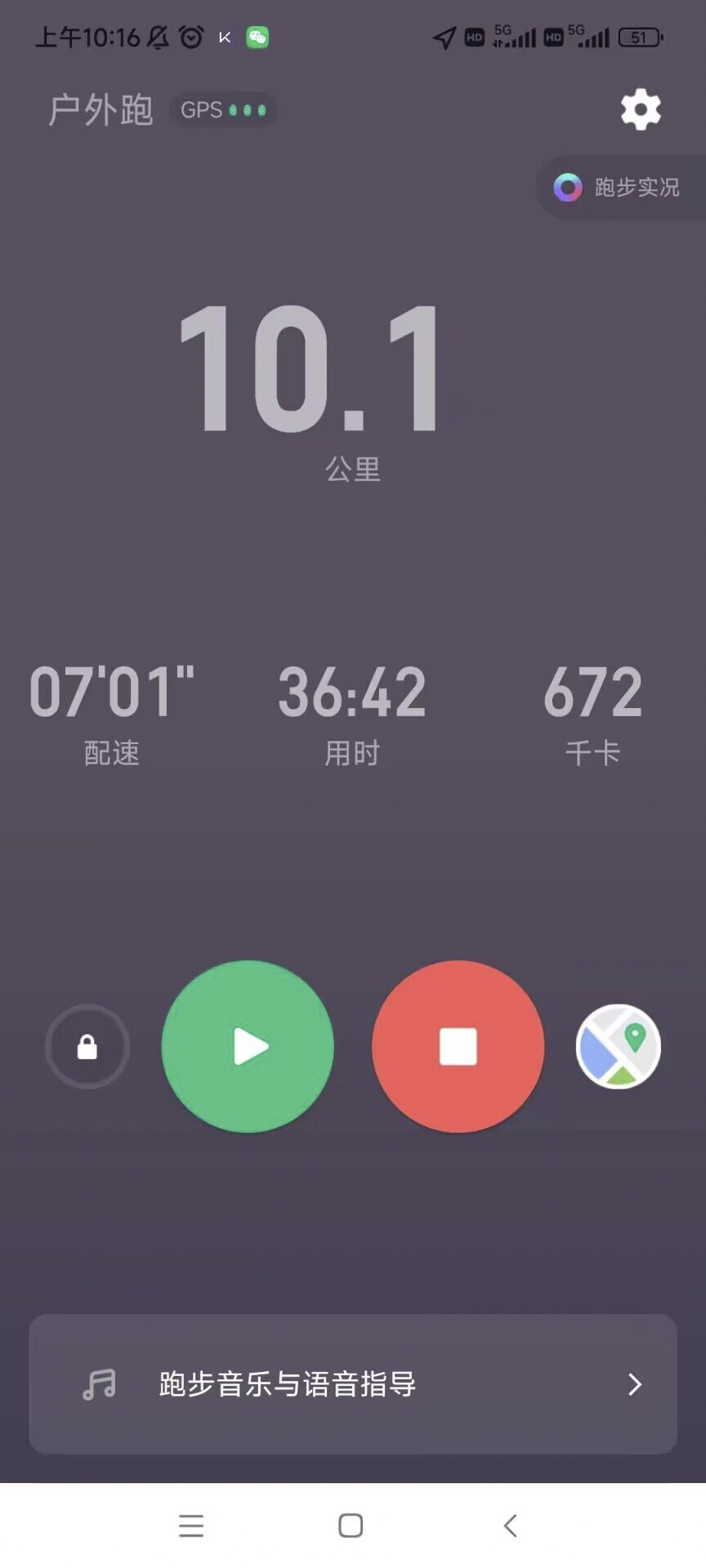
Task: Open the running settings gear
Action: pos(641,109)
